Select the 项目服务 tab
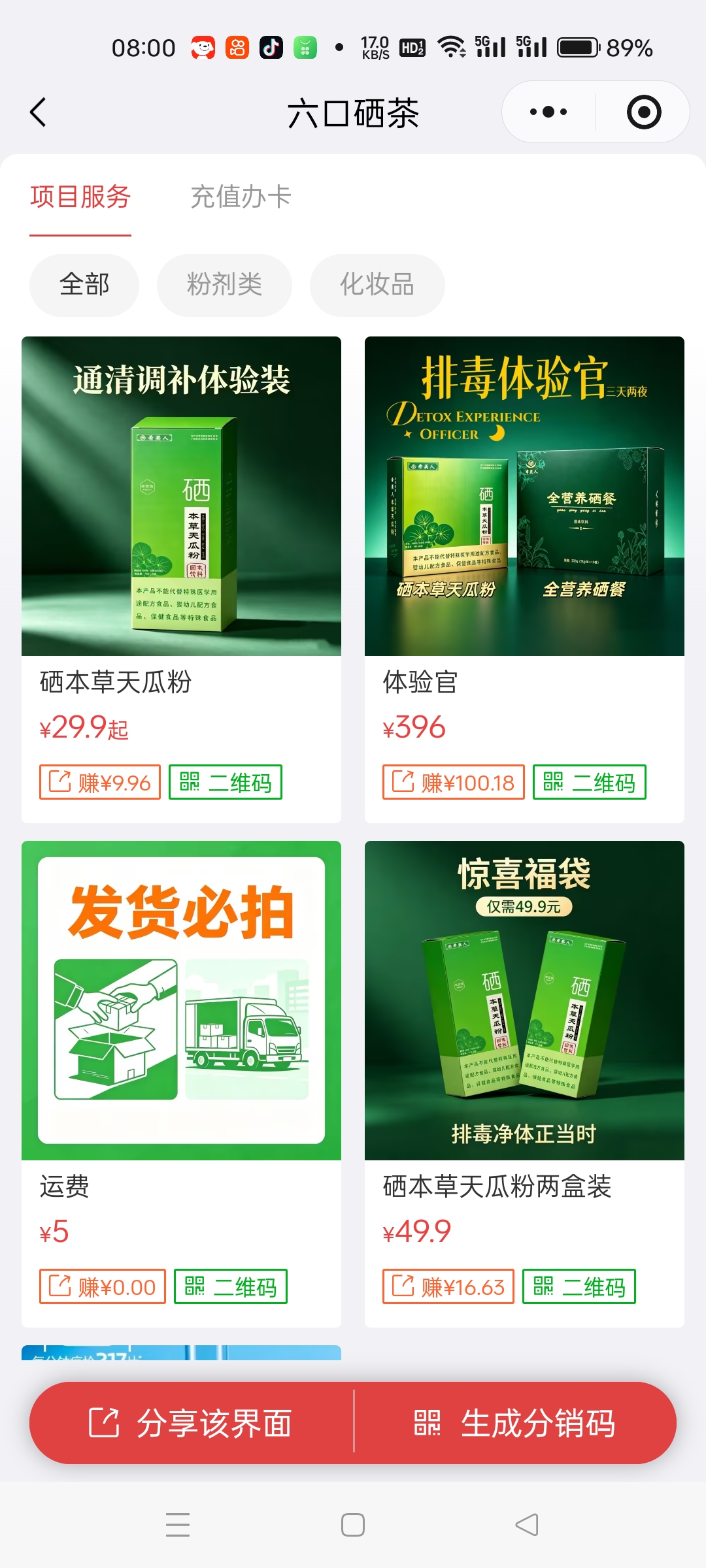706x1568 pixels. point(80,197)
